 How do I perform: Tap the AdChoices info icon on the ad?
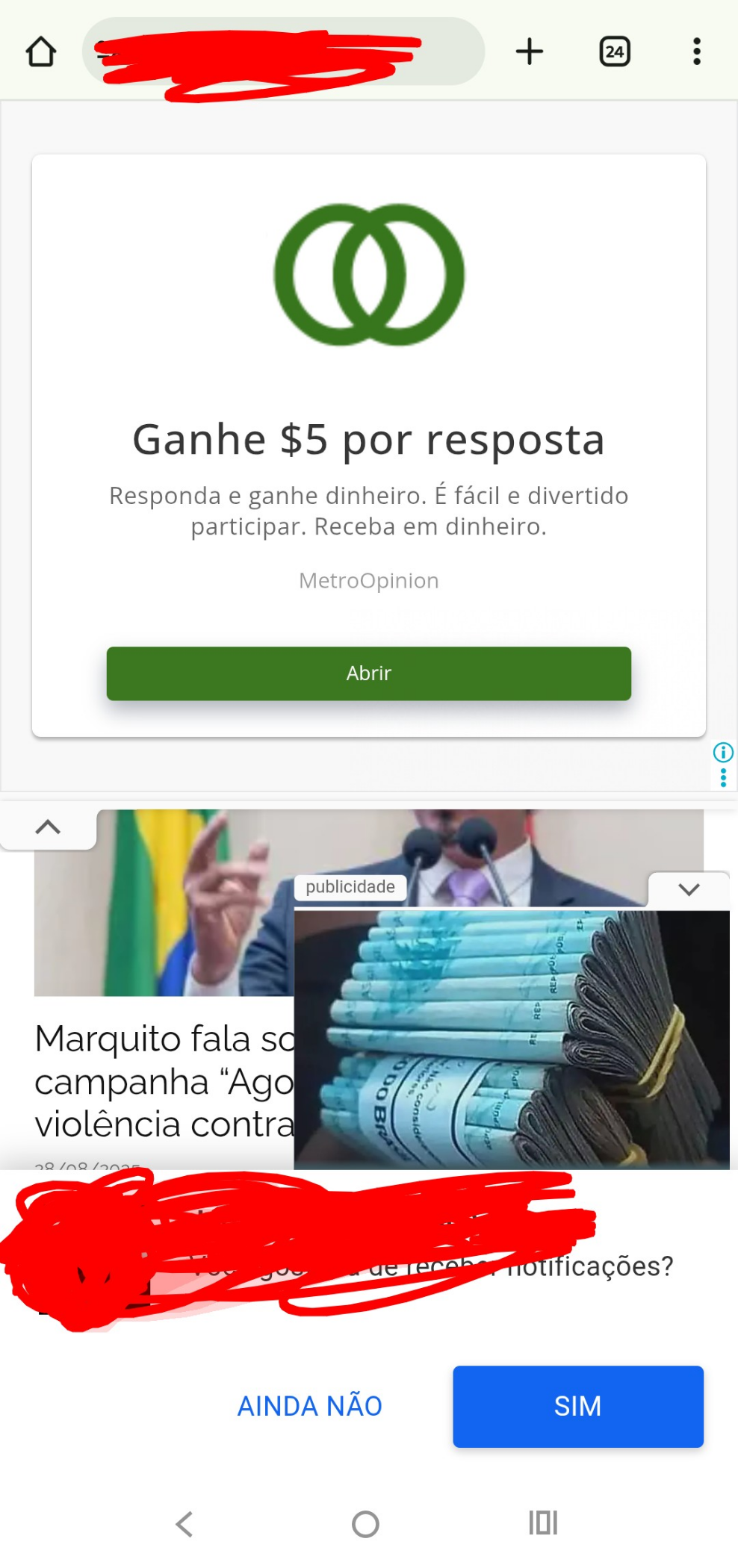(722, 753)
